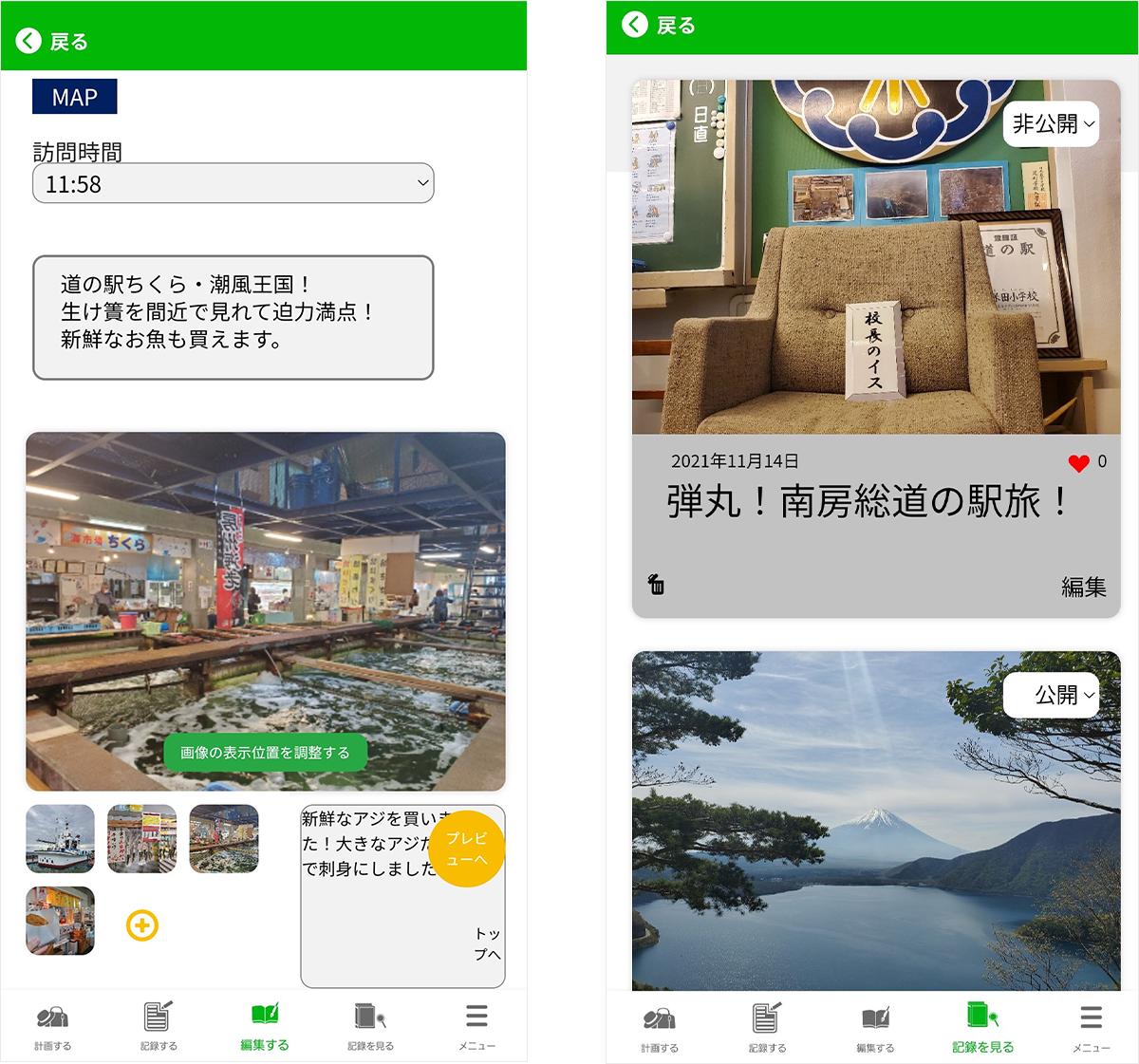Delete the 弾丸！南房総道の駅旅！ record
This screenshot has height=1064, width=1139.
tap(656, 585)
